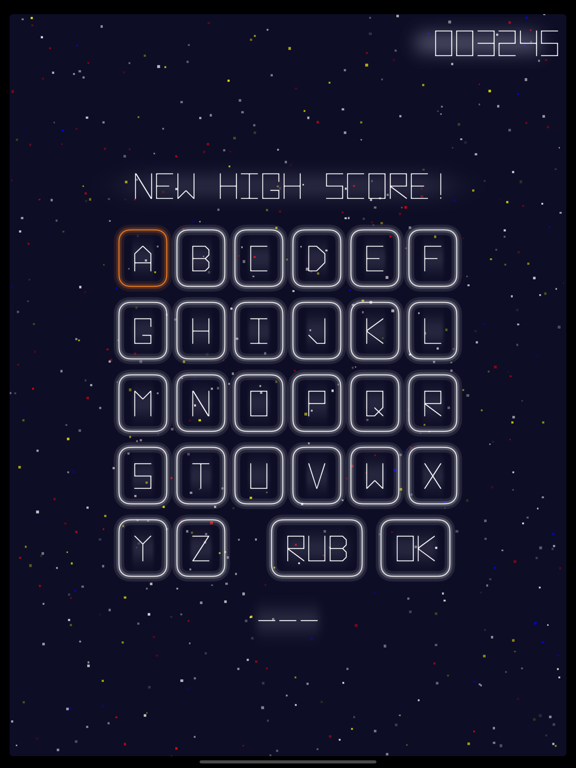Tap the letter B key
Image resolution: width=576 pixels, height=768 pixels.
tap(200, 258)
